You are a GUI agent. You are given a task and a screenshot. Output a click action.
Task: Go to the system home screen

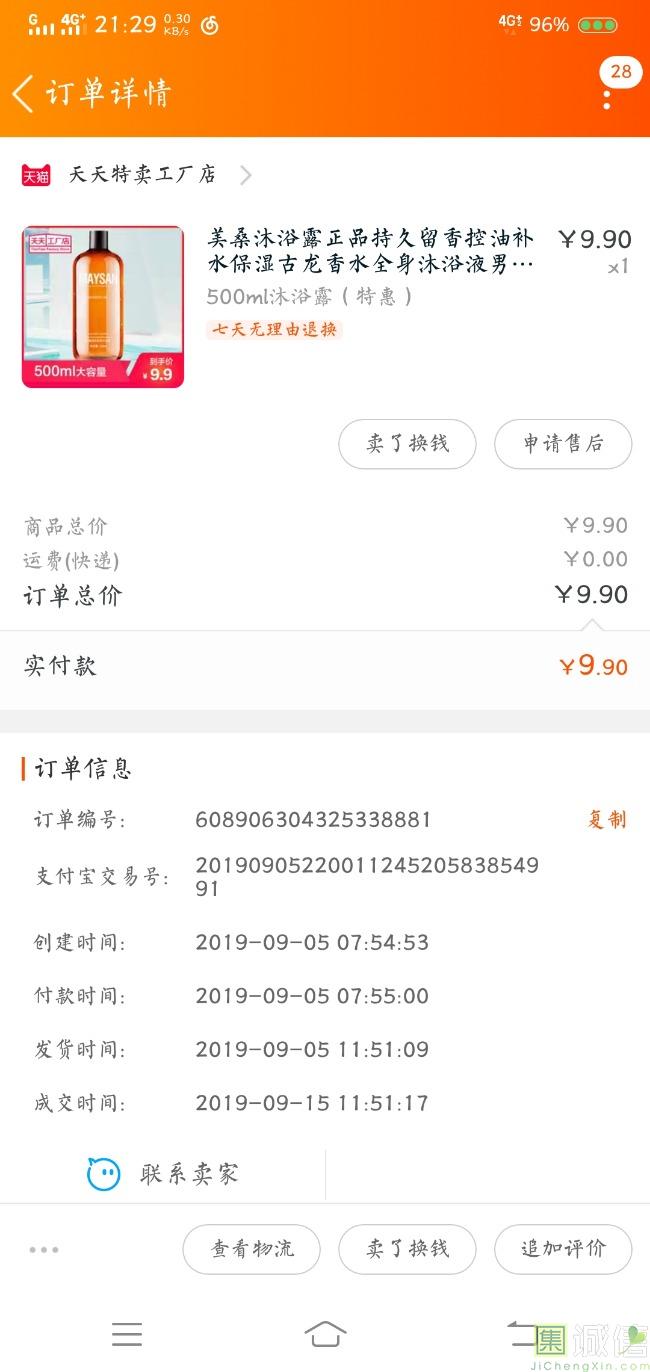(x=325, y=1334)
